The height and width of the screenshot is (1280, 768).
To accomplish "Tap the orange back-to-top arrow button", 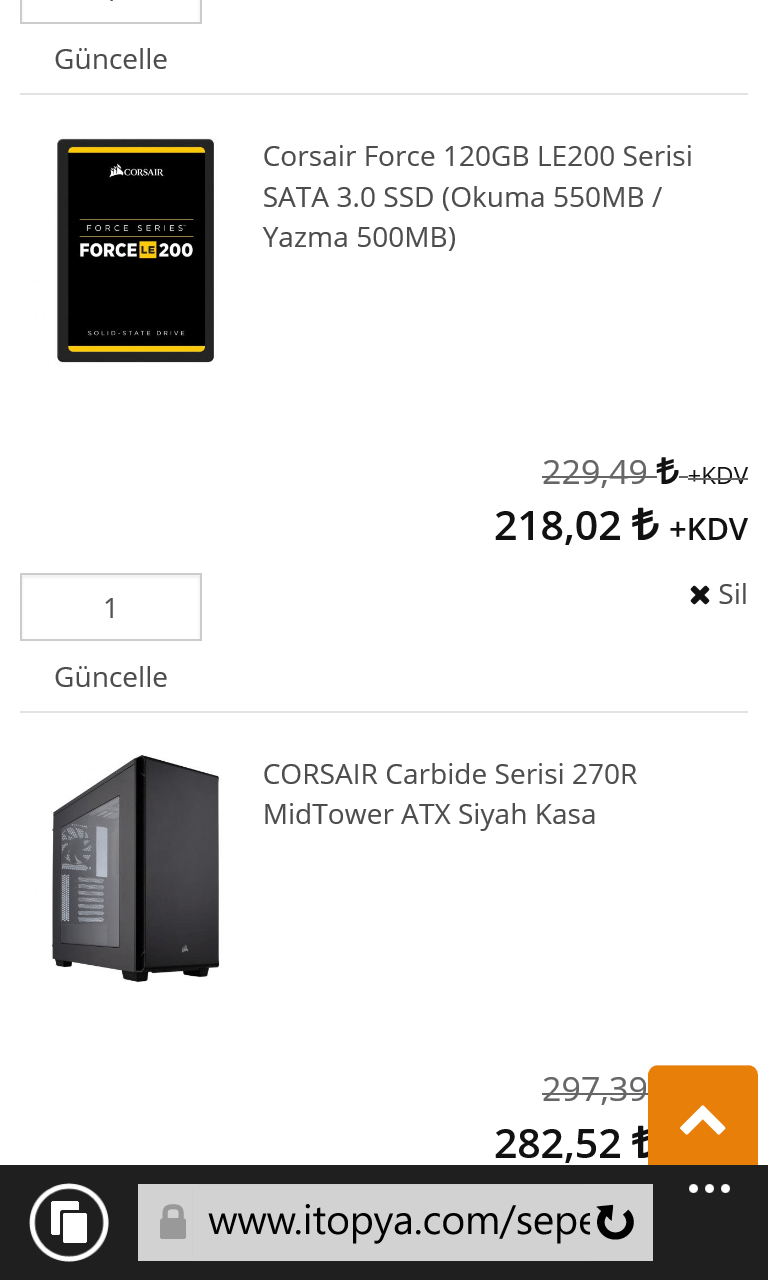I will [703, 1118].
